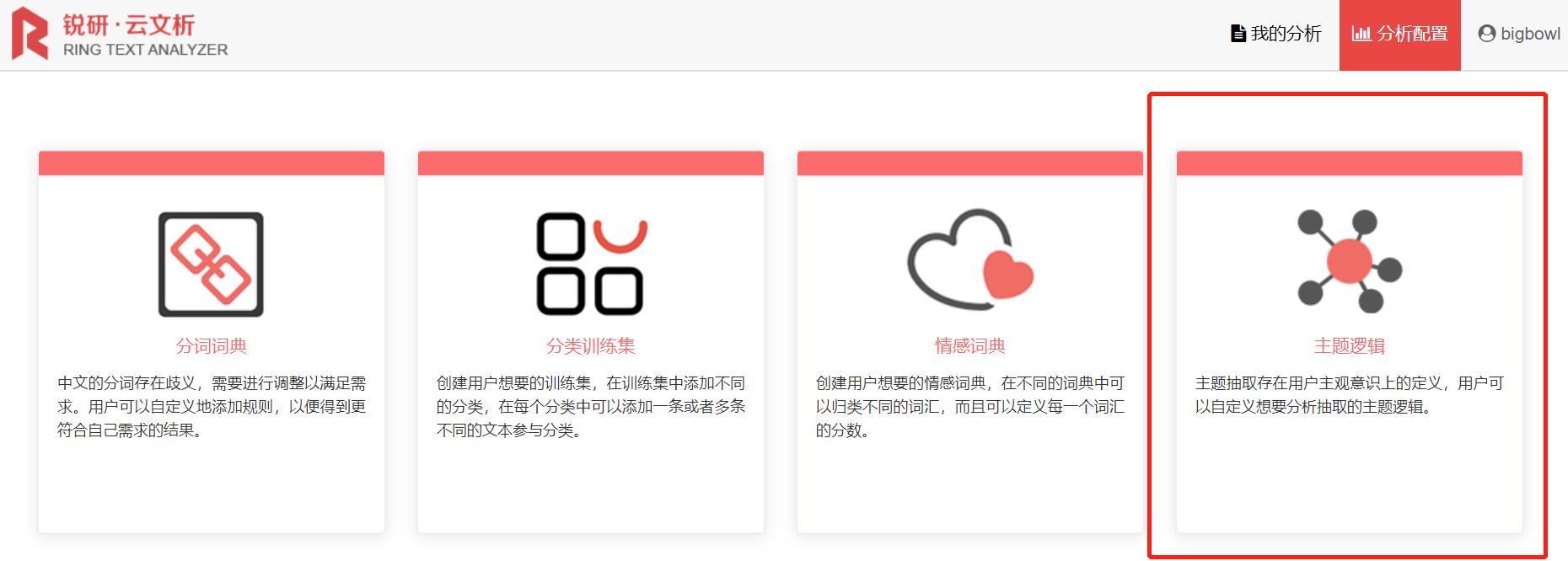This screenshot has height=561, width=1568.
Task: Open the bigbowl user account menu
Action: tap(1519, 34)
